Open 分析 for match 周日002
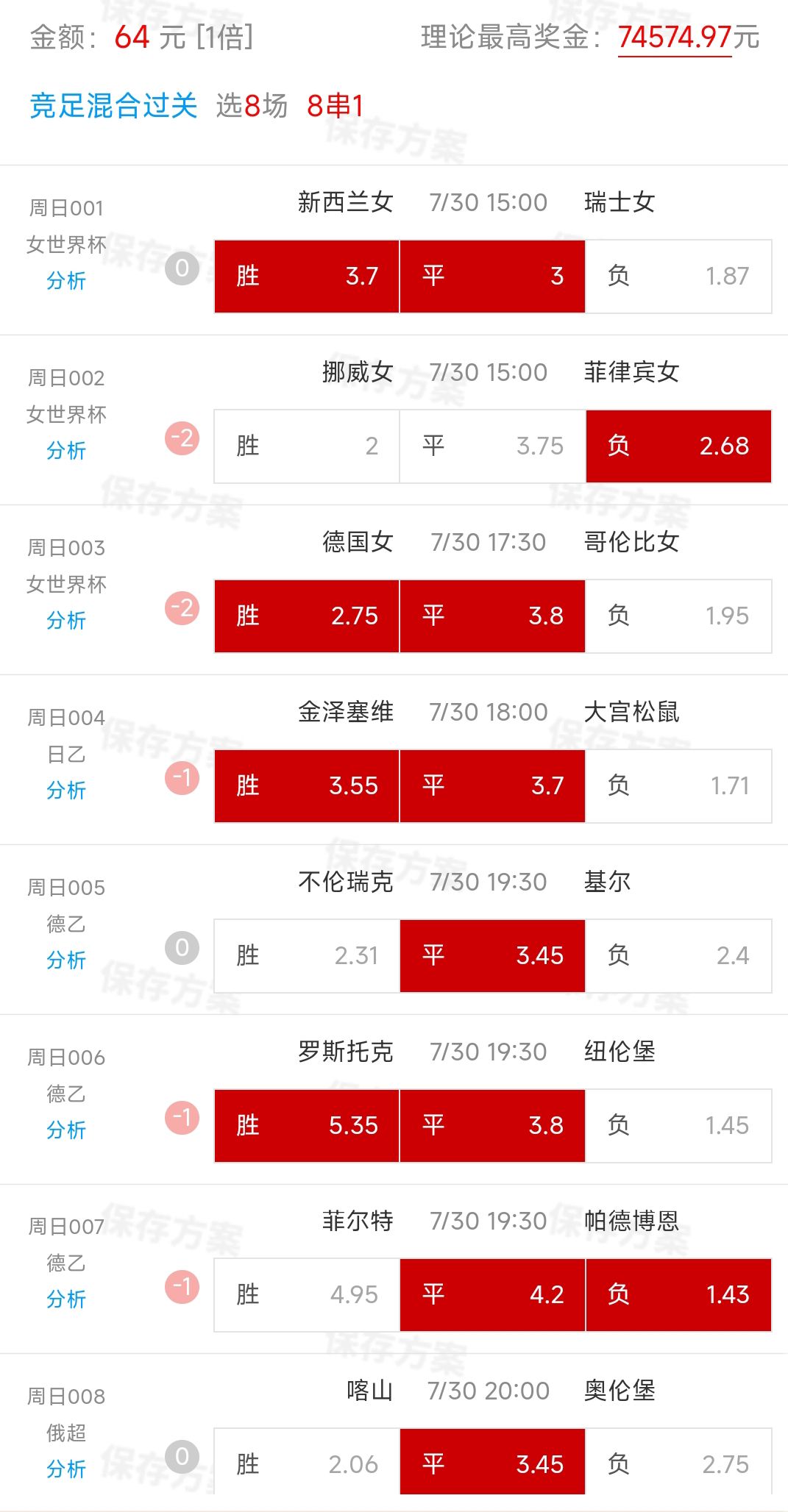The image size is (788, 1512). (x=66, y=450)
